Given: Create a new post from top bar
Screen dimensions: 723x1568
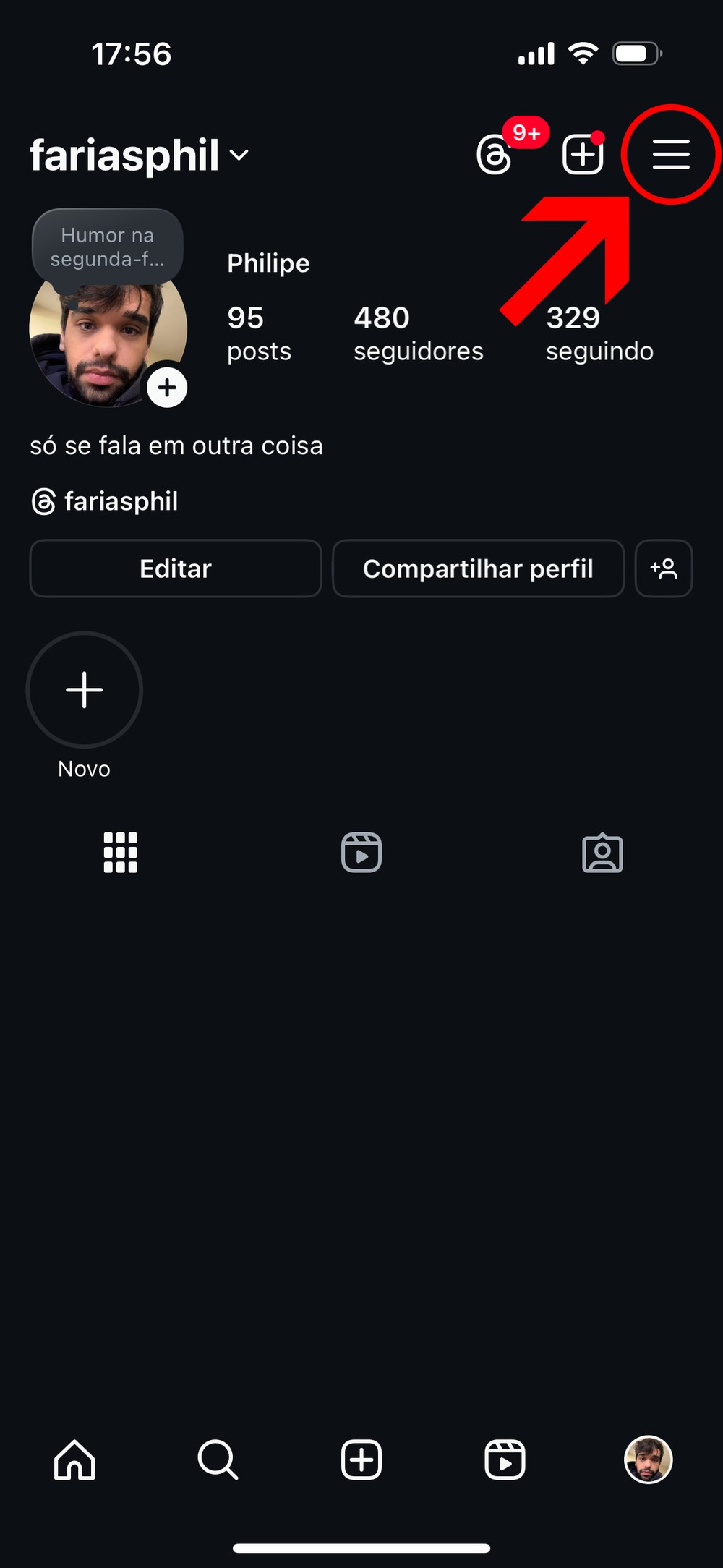Looking at the screenshot, I should [583, 154].
